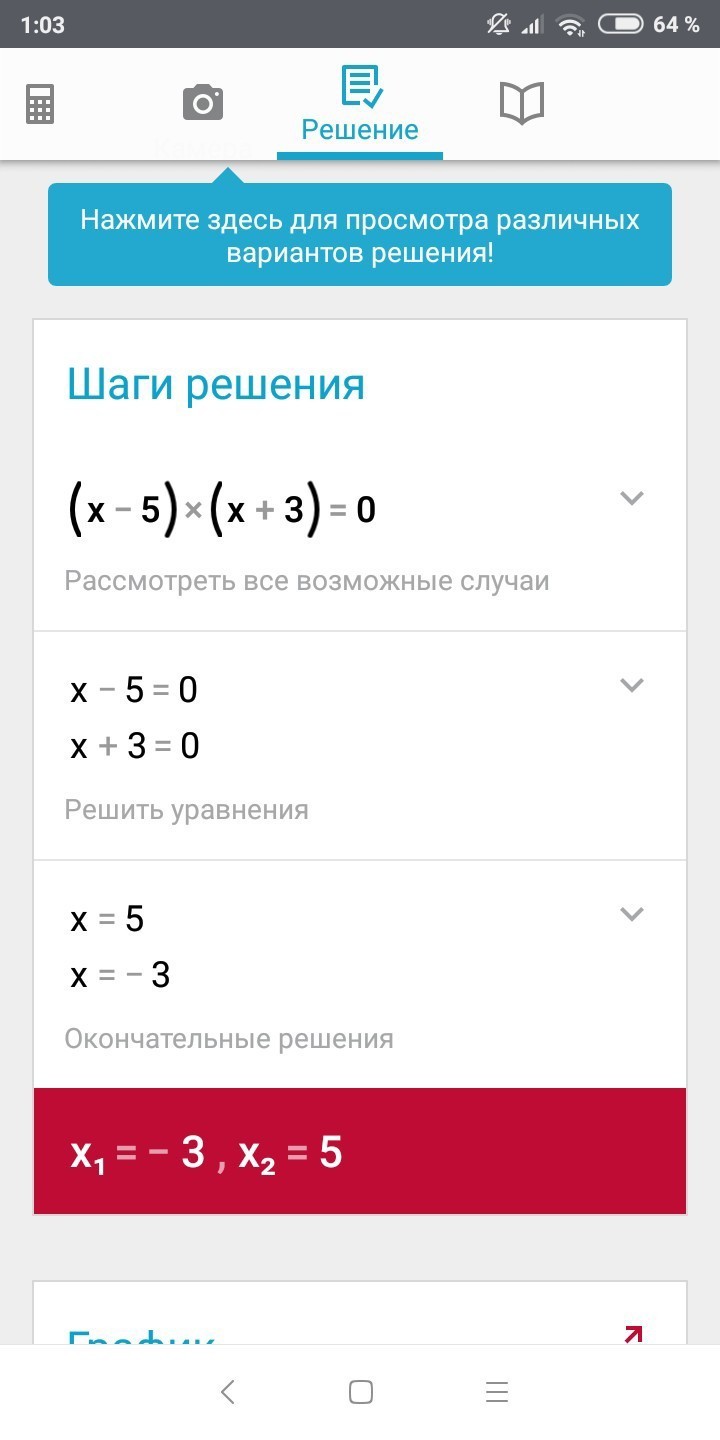
Task: Select the Решение tab
Action: point(360,104)
